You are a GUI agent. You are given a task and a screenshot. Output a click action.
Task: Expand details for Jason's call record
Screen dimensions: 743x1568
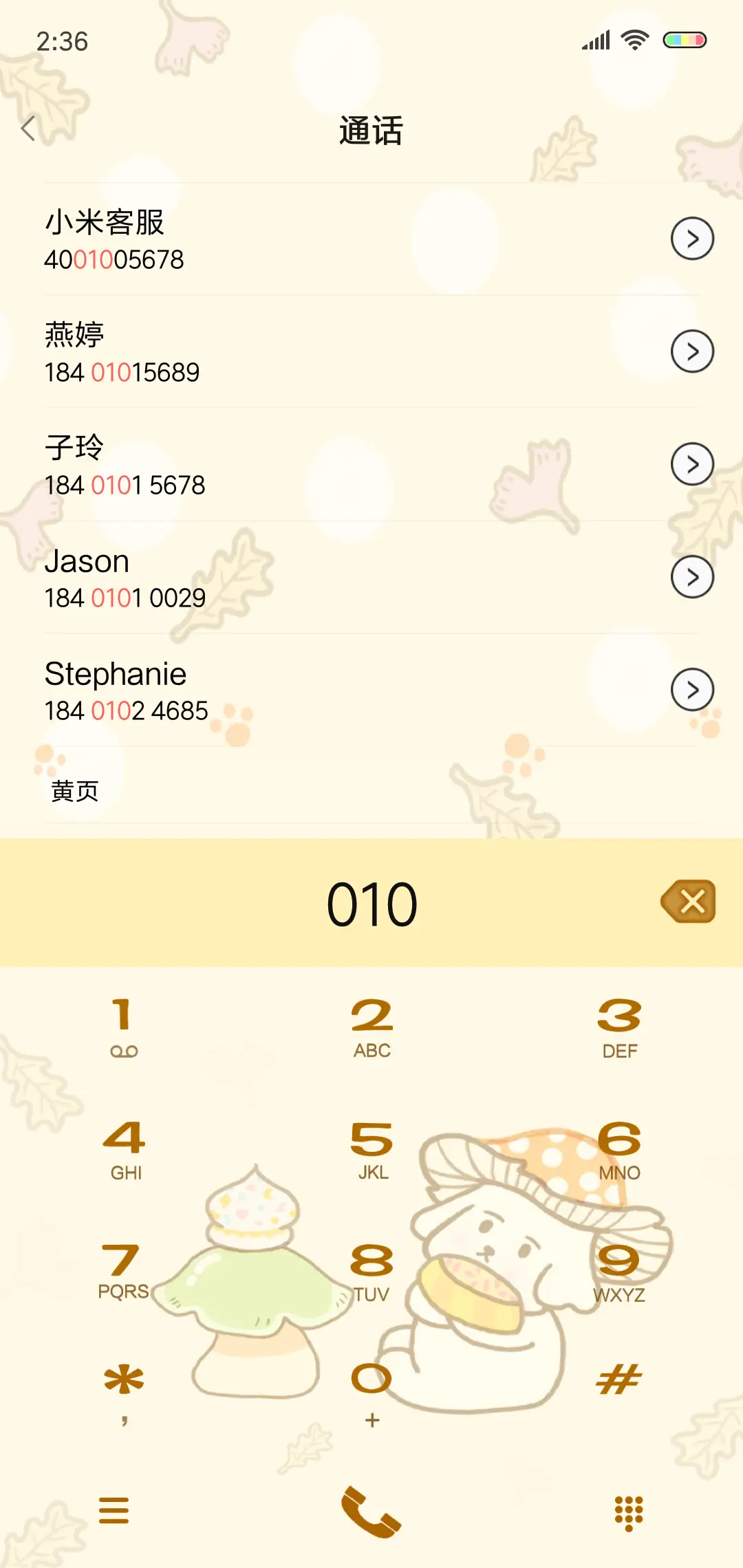point(692,576)
